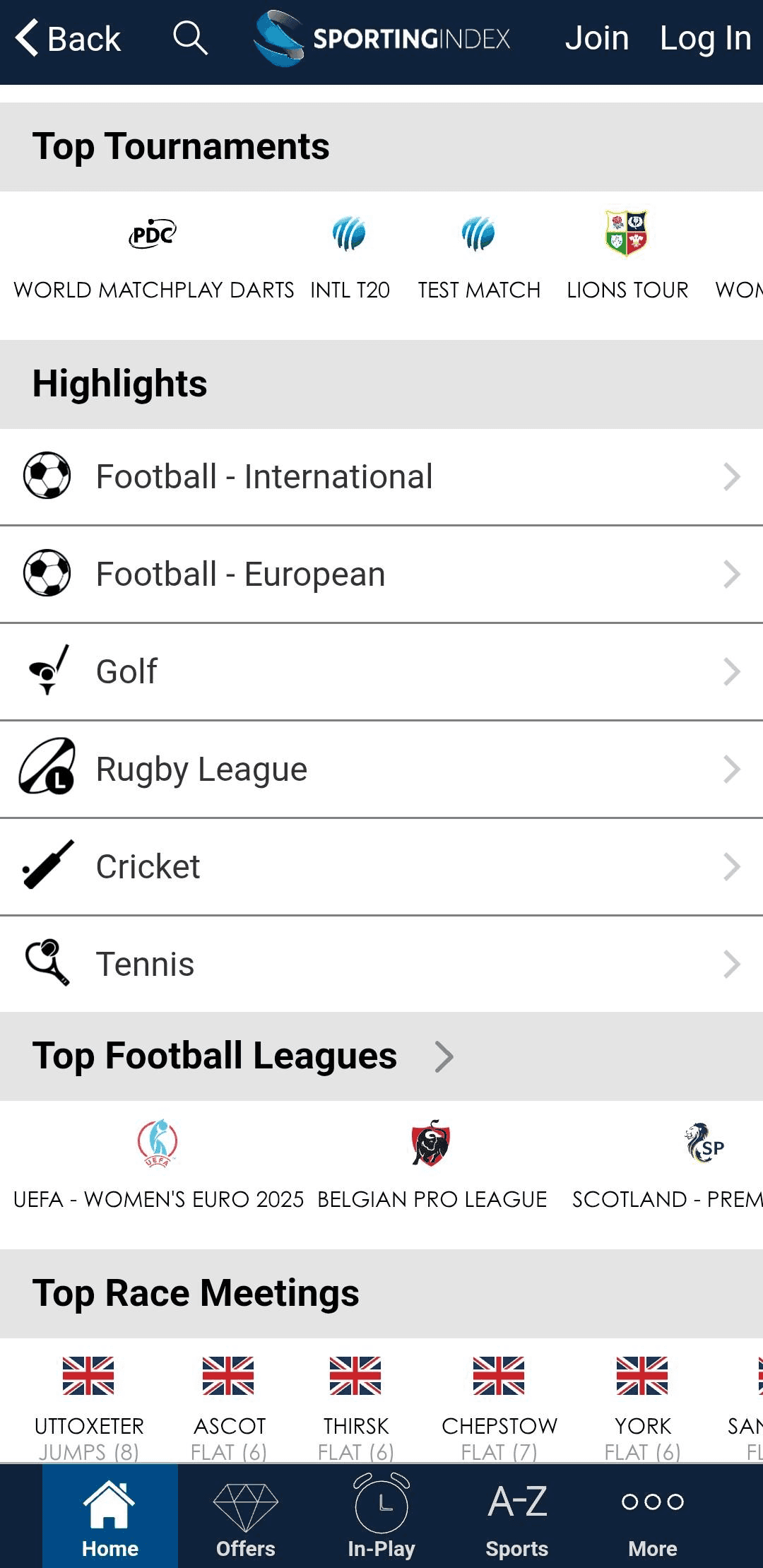The image size is (763, 1568).
Task: Open the Top Football Leagues chevron
Action: tap(445, 1056)
